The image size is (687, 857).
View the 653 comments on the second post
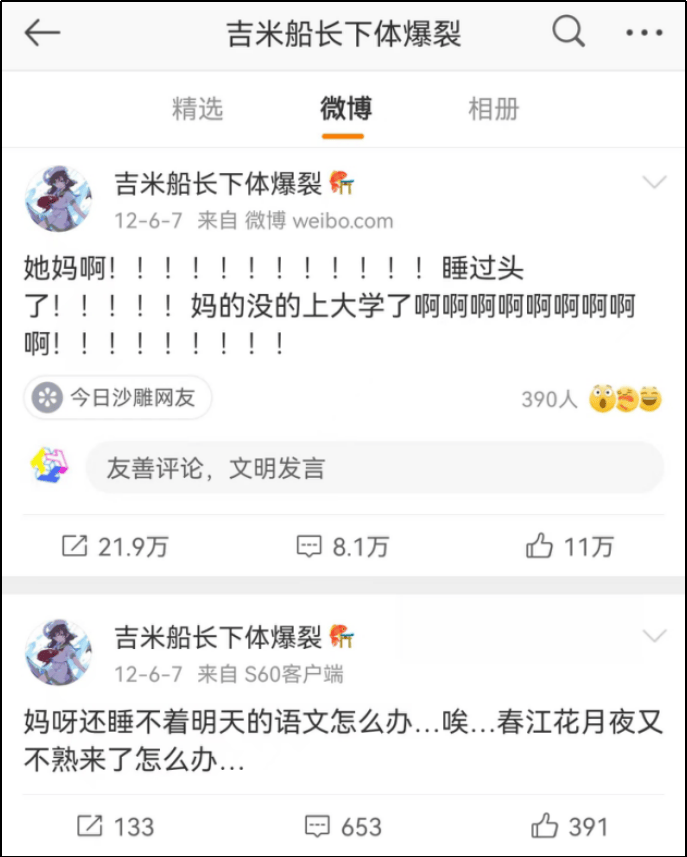click(343, 826)
